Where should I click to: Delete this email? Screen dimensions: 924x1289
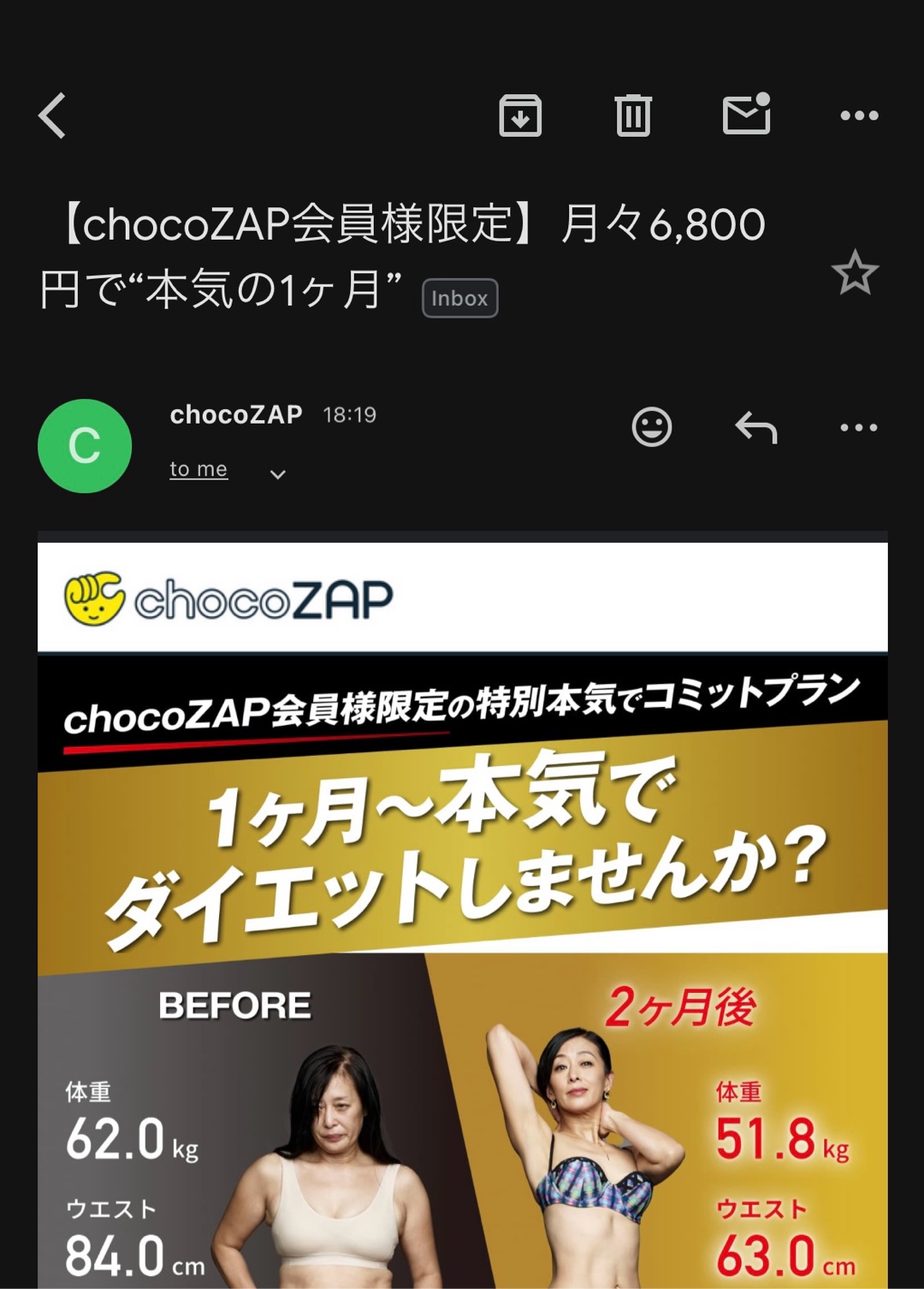click(x=633, y=116)
